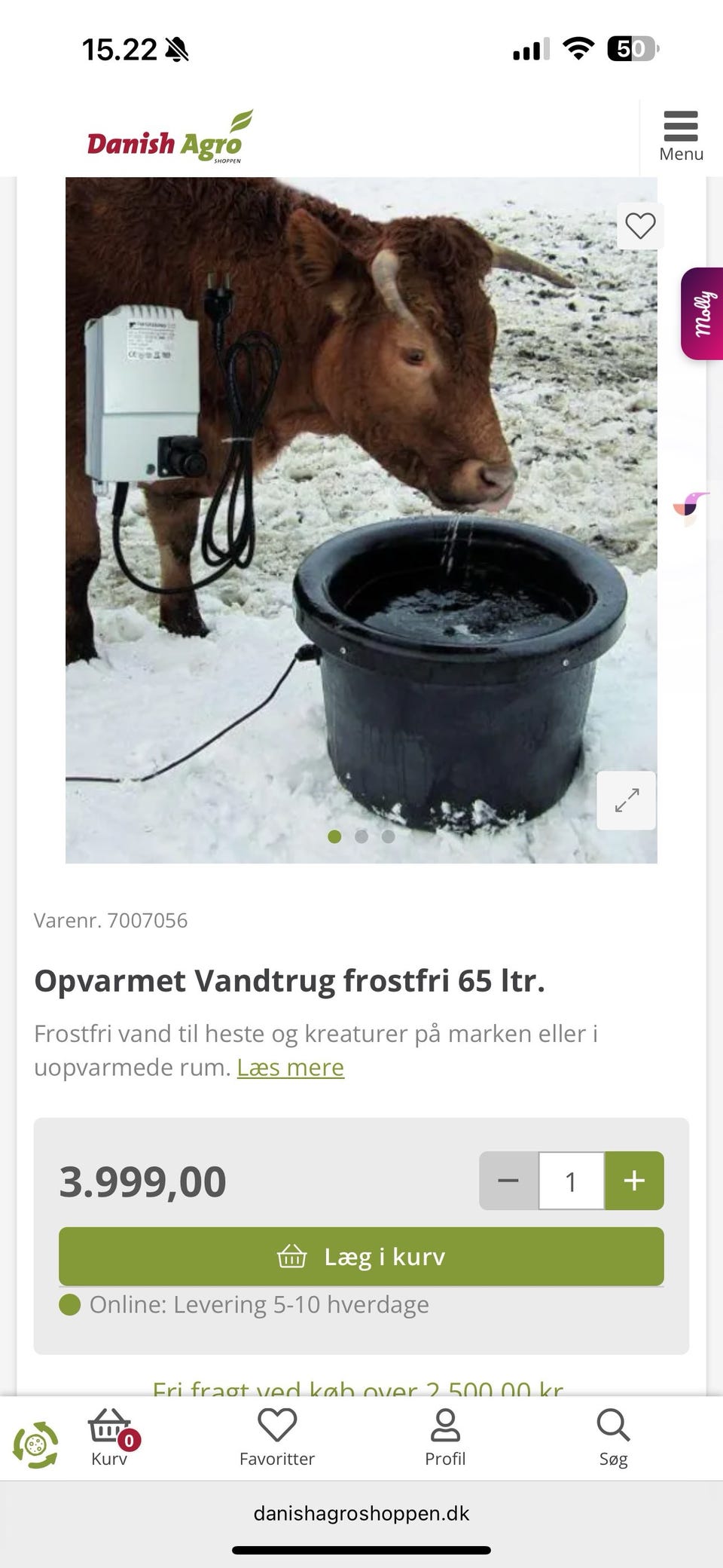Expand product image to fullscreen
723x1568 pixels.
tap(626, 800)
